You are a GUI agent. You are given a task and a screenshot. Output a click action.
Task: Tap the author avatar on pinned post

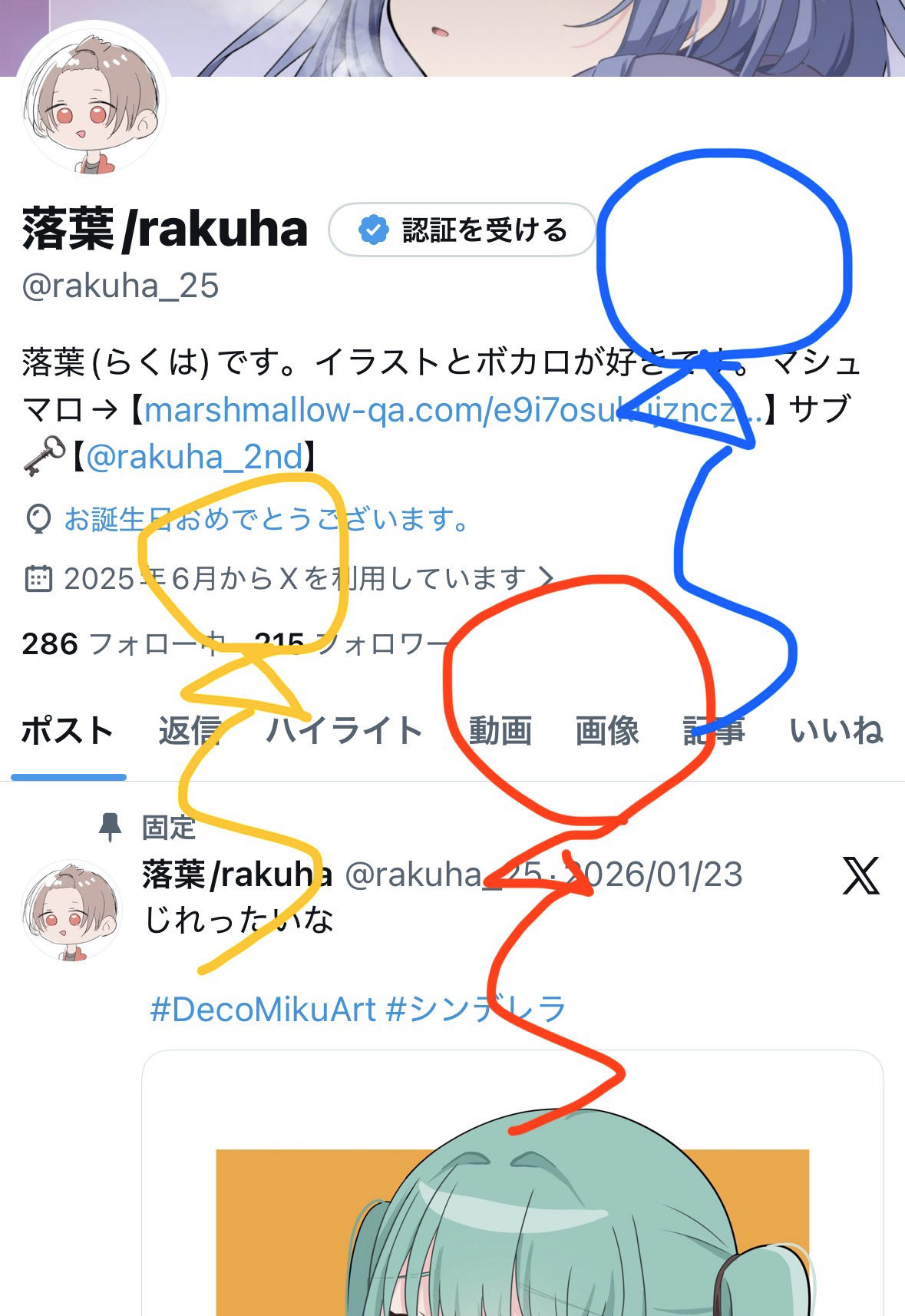click(x=71, y=911)
